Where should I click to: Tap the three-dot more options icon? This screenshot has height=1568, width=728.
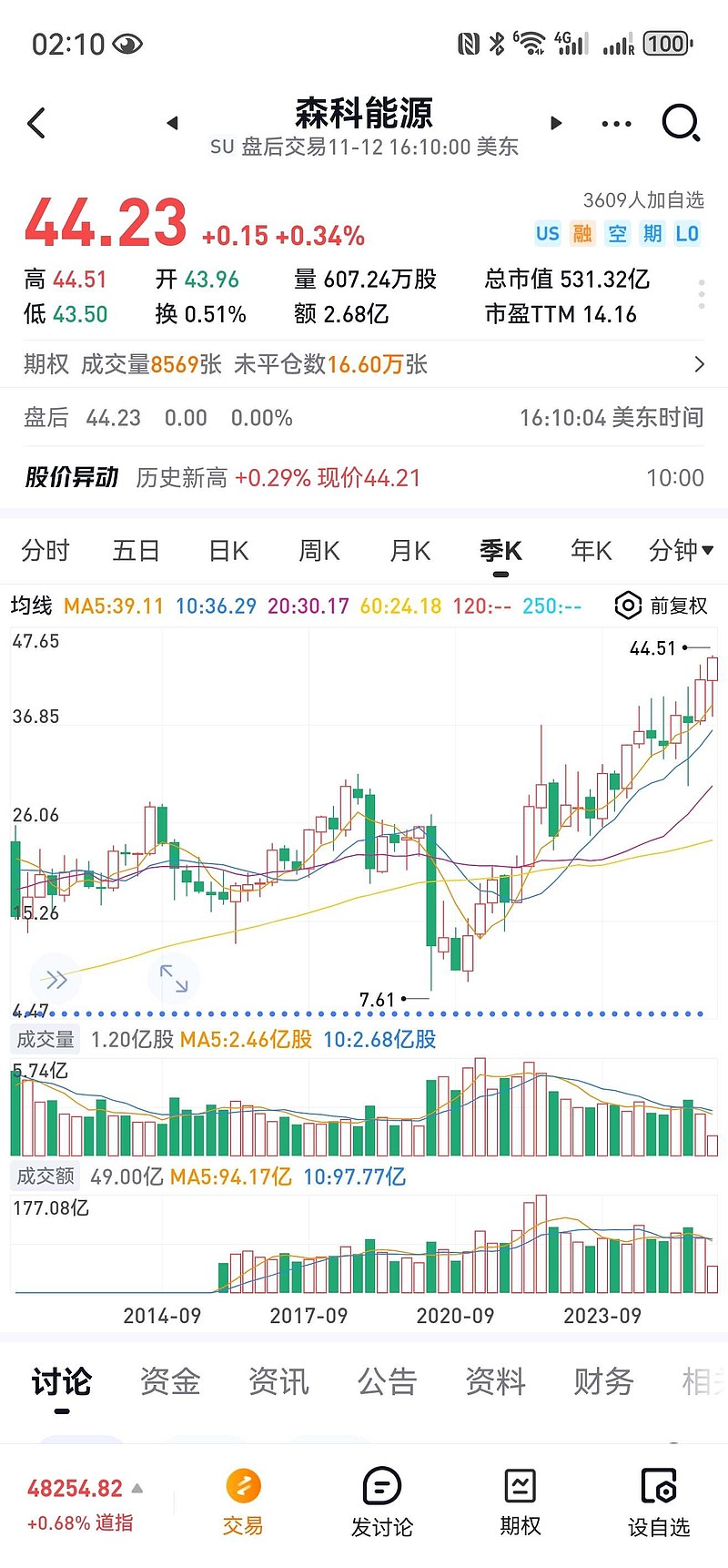pyautogui.click(x=615, y=123)
